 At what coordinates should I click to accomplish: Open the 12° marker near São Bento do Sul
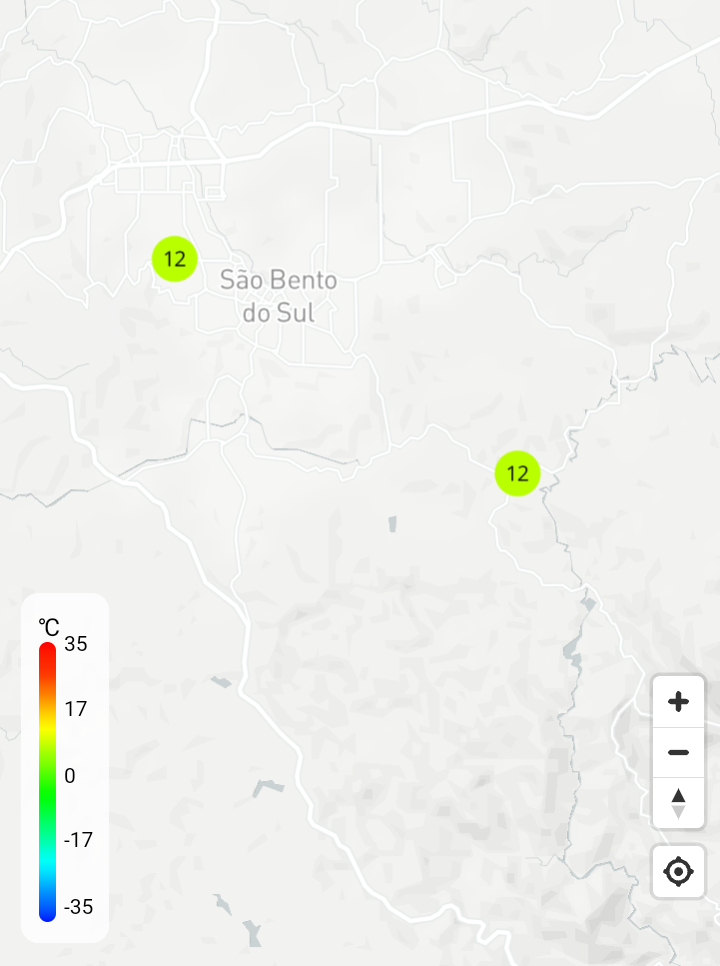click(x=175, y=259)
